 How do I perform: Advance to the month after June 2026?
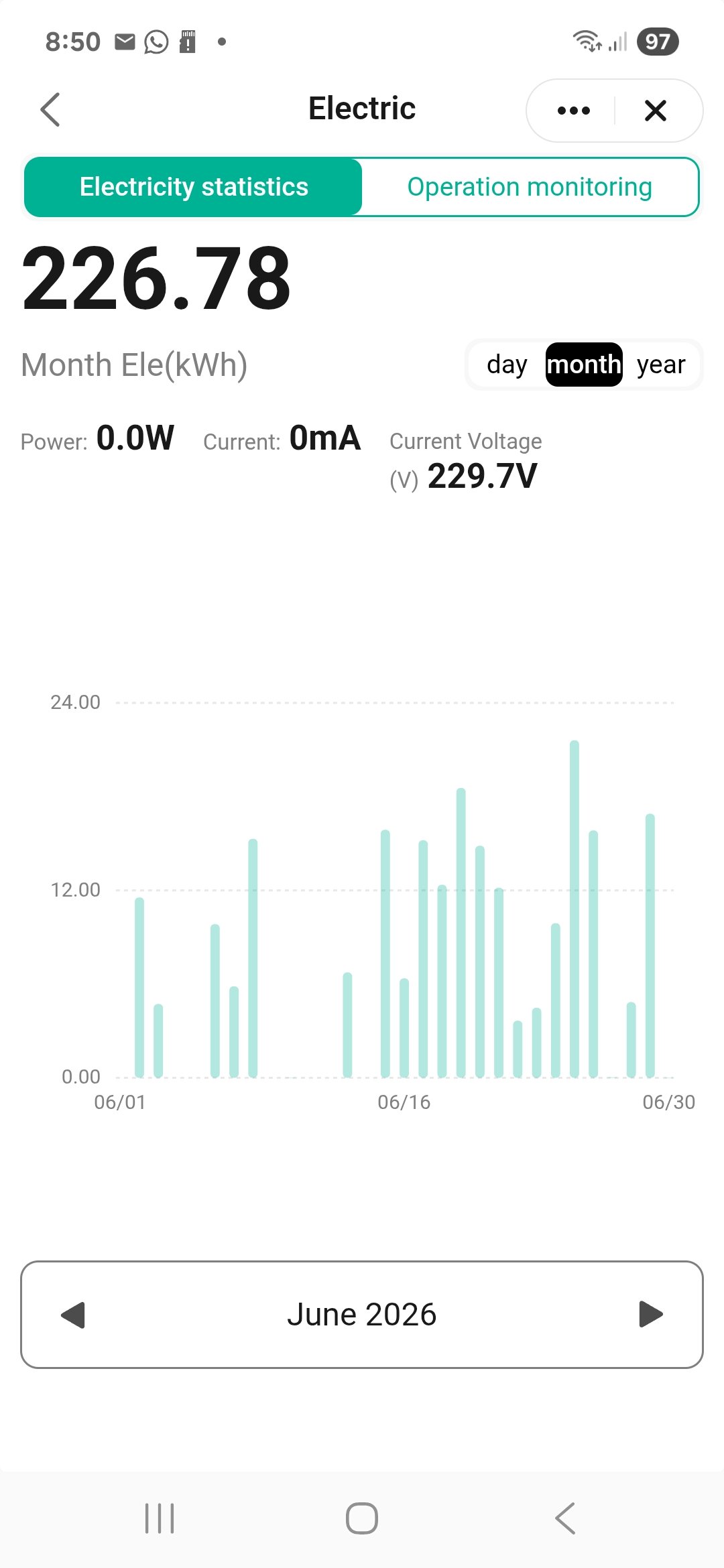pos(651,1315)
